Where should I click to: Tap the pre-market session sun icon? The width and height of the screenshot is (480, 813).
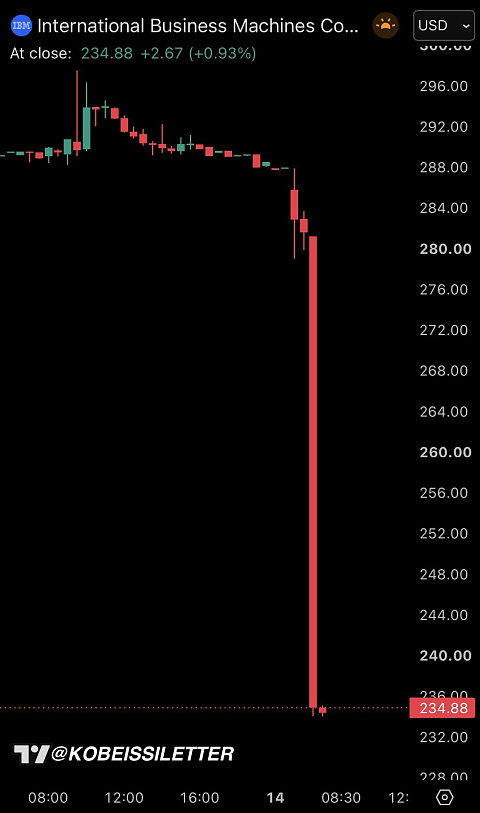click(385, 25)
